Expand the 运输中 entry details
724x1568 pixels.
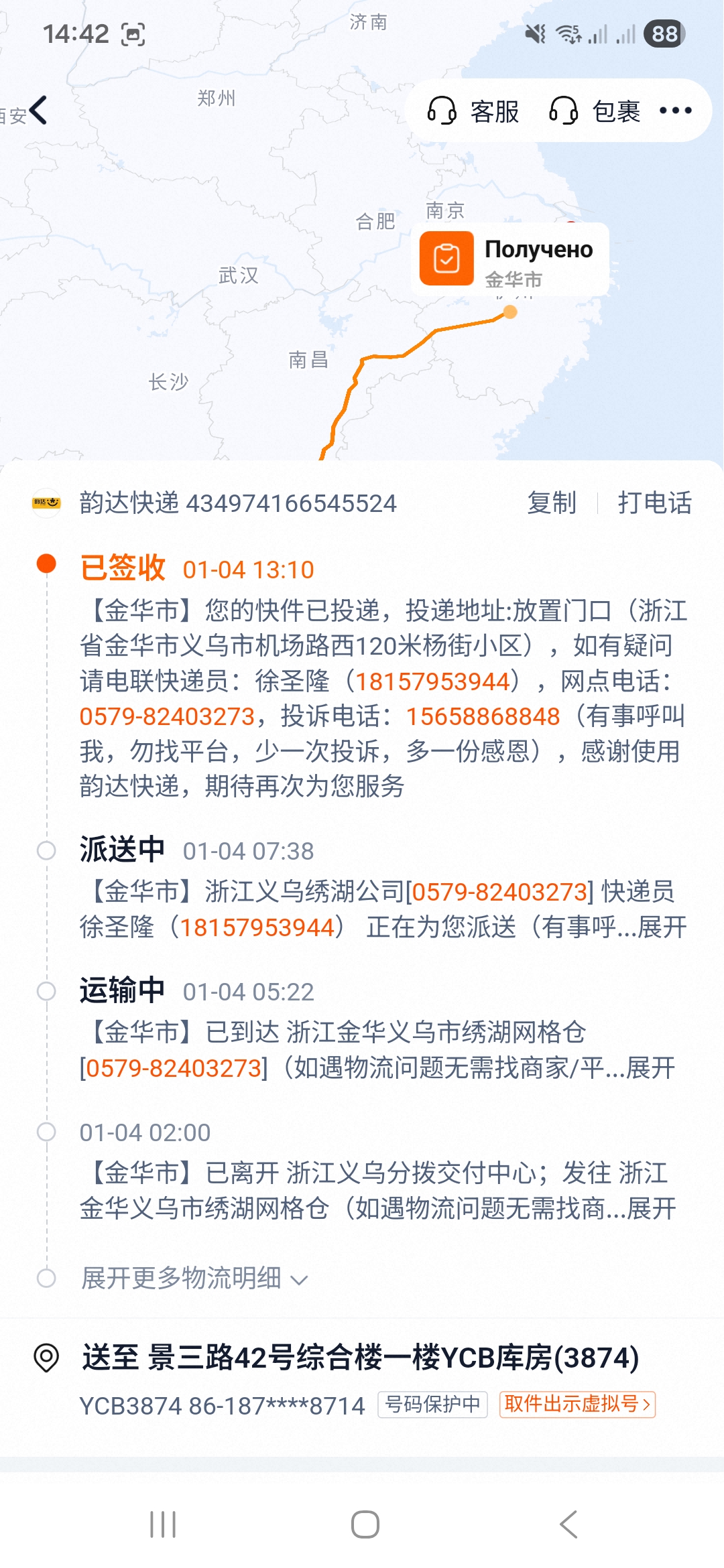point(650,1068)
